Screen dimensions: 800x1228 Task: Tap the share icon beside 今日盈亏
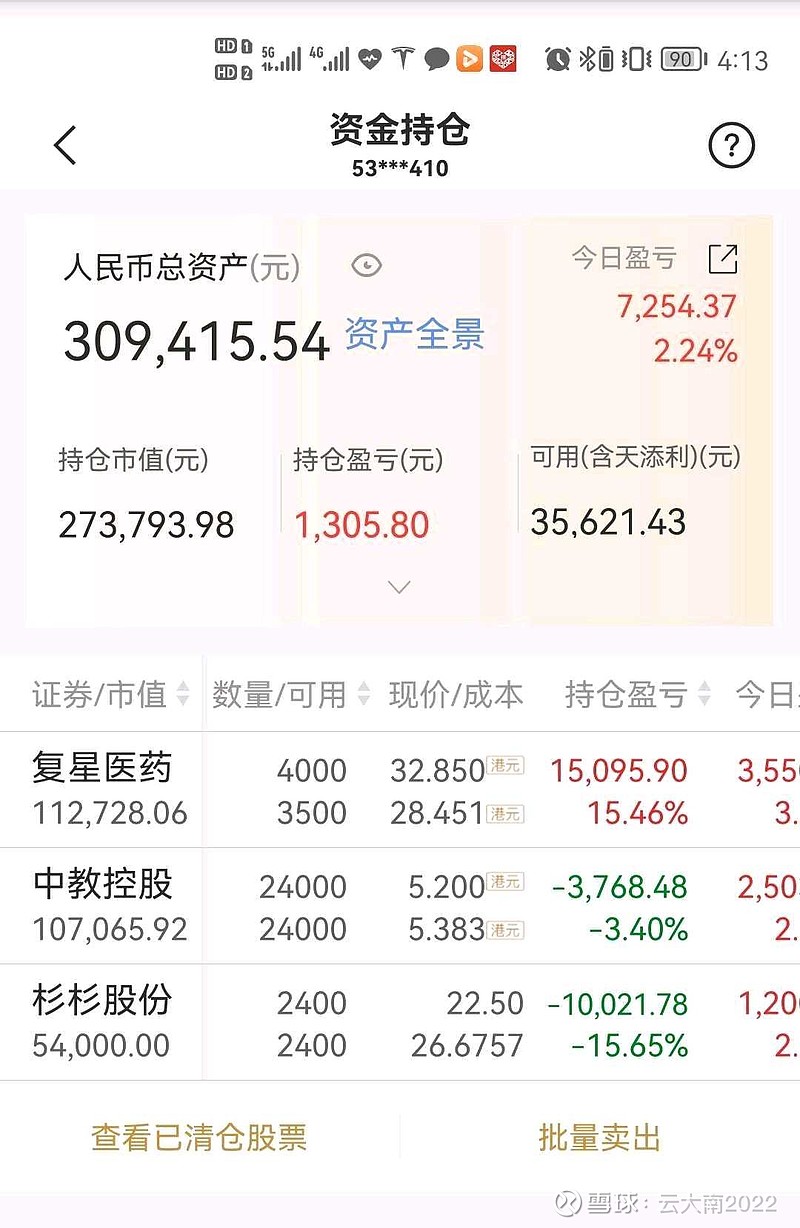722,258
